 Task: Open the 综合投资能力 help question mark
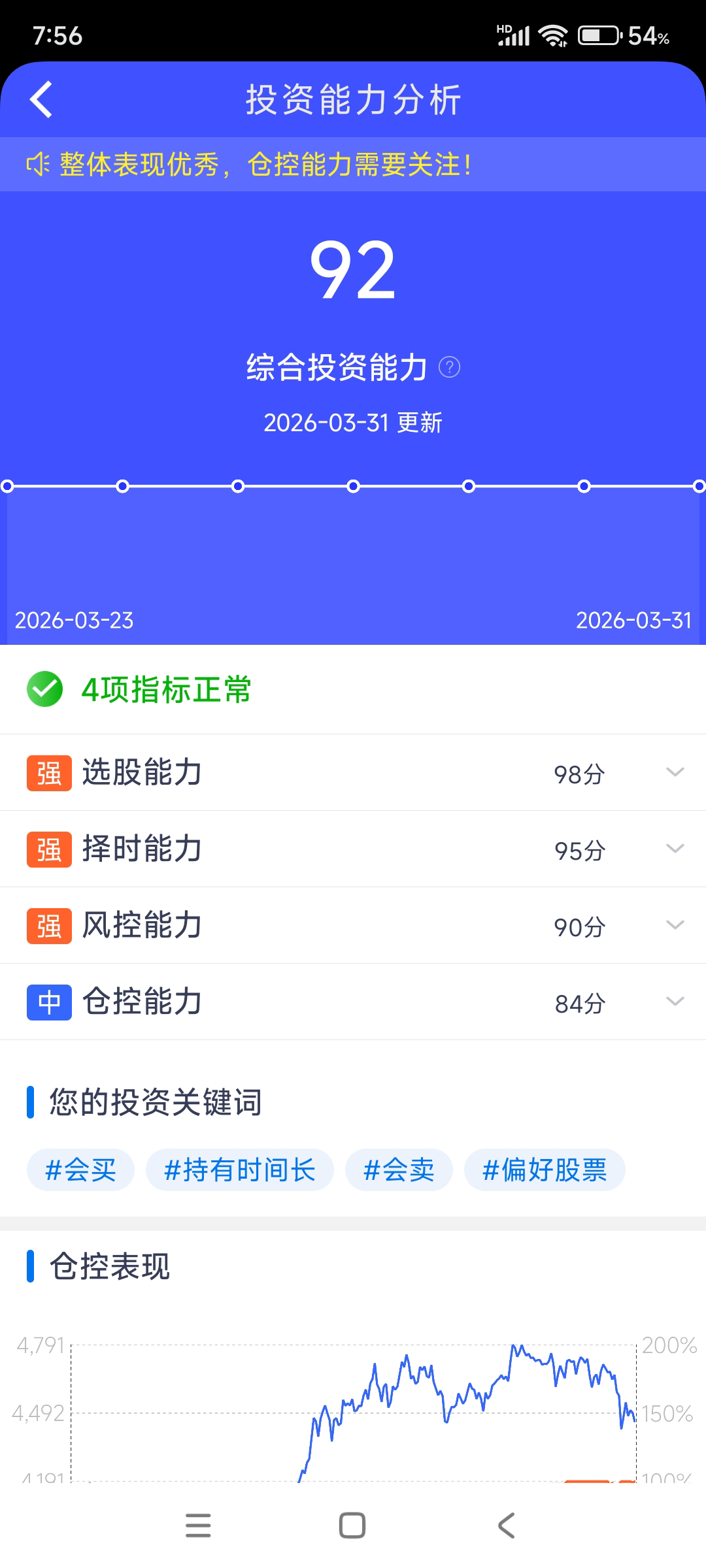tap(449, 367)
